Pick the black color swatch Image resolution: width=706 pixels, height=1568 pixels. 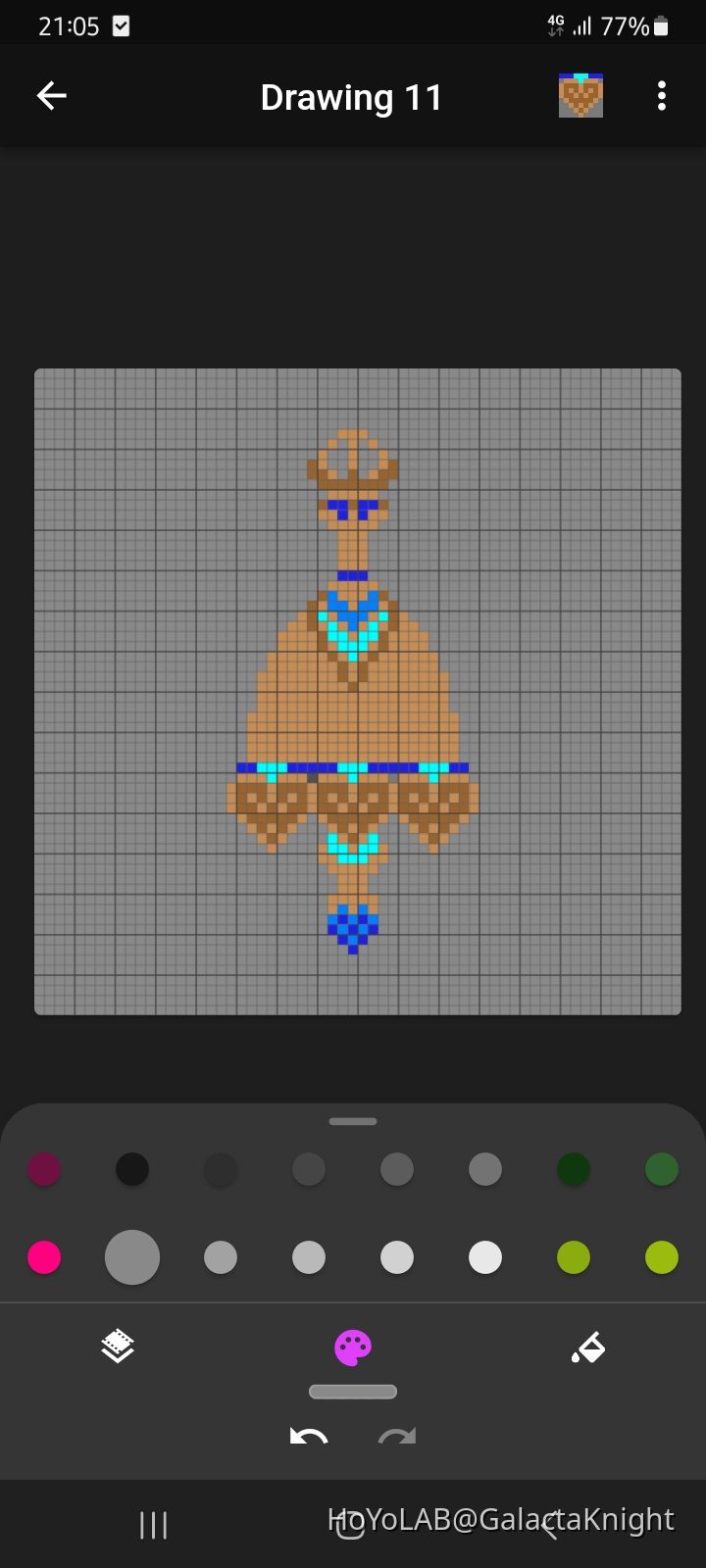point(132,1169)
